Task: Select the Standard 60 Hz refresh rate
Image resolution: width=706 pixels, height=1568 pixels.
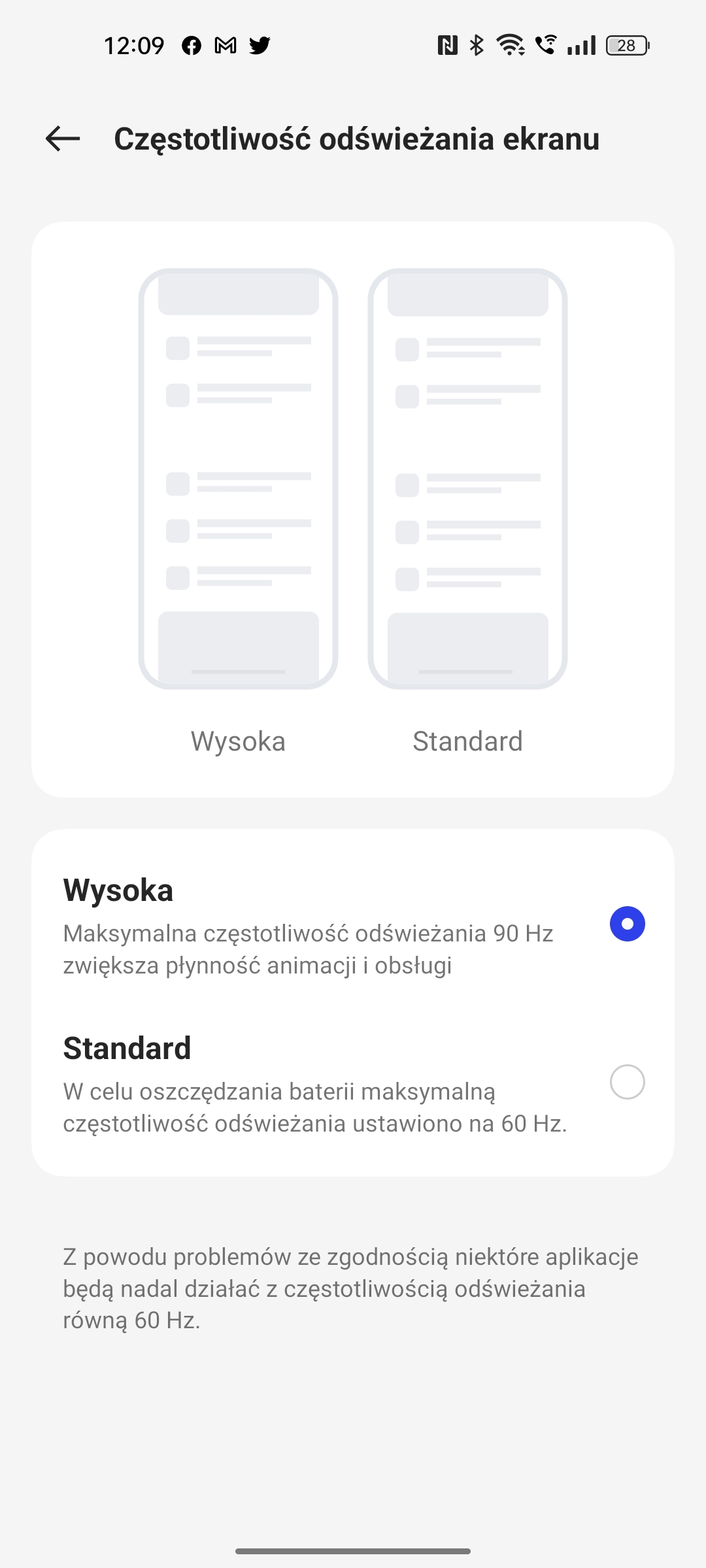Action: 626,1082
